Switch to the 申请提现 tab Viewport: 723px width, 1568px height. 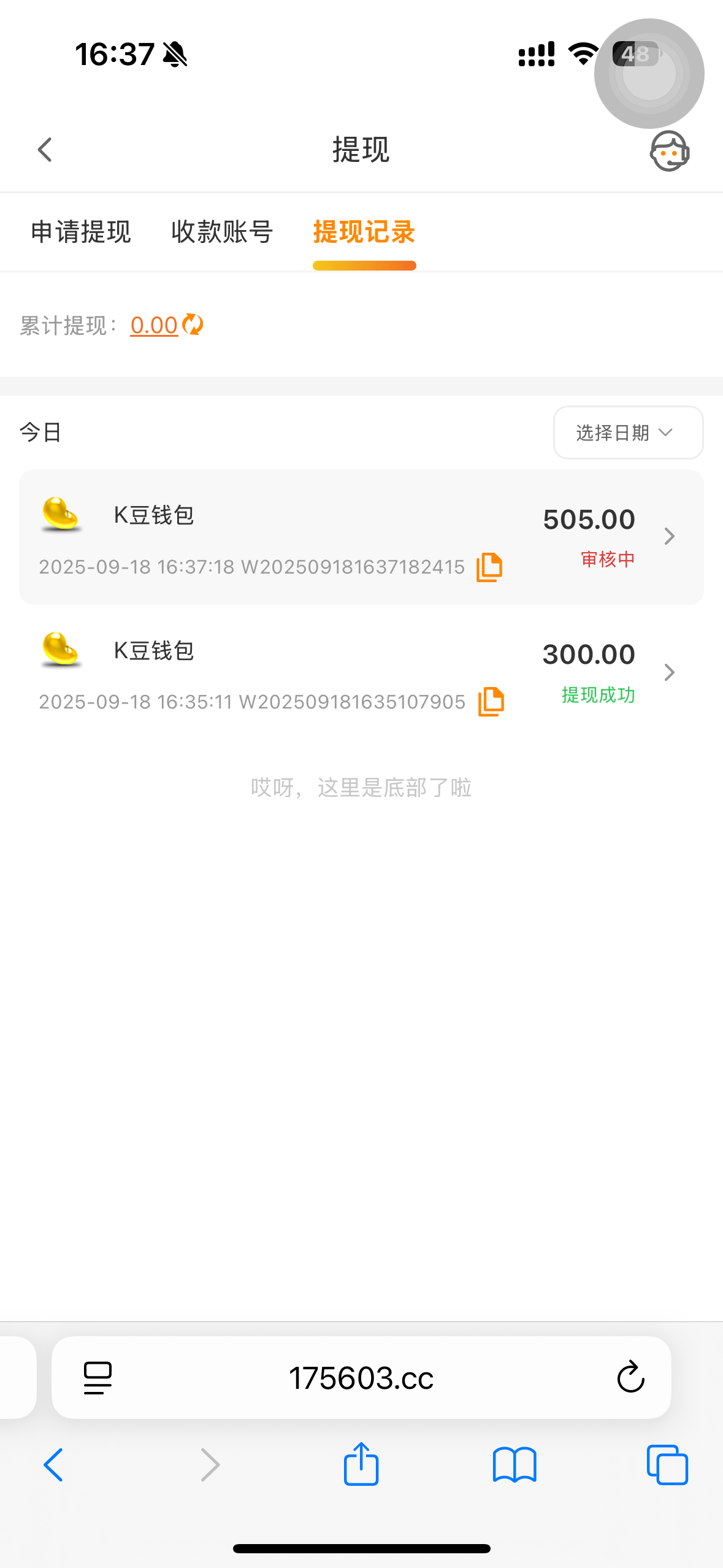(81, 233)
